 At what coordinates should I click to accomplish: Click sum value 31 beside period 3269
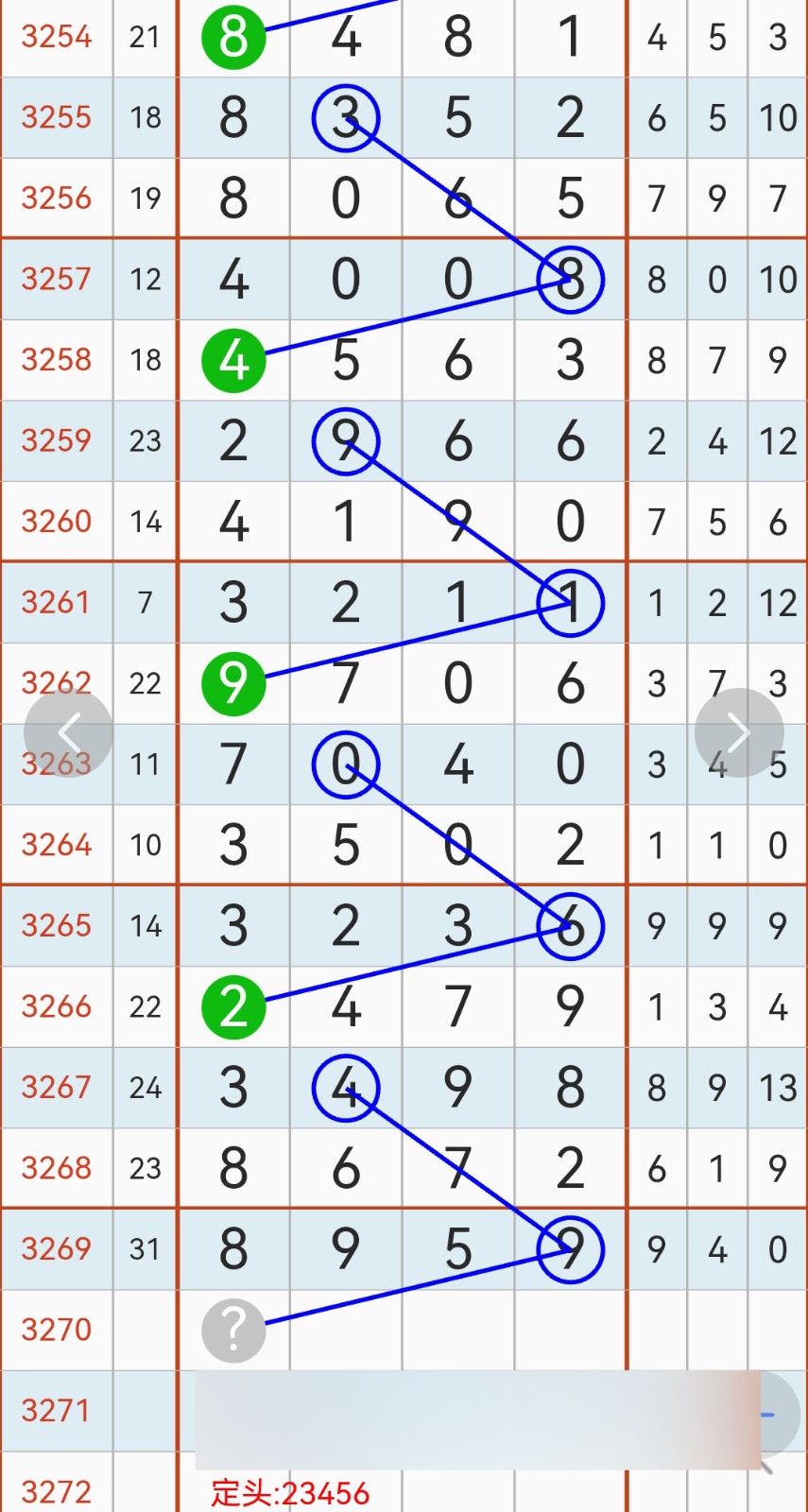click(145, 1249)
